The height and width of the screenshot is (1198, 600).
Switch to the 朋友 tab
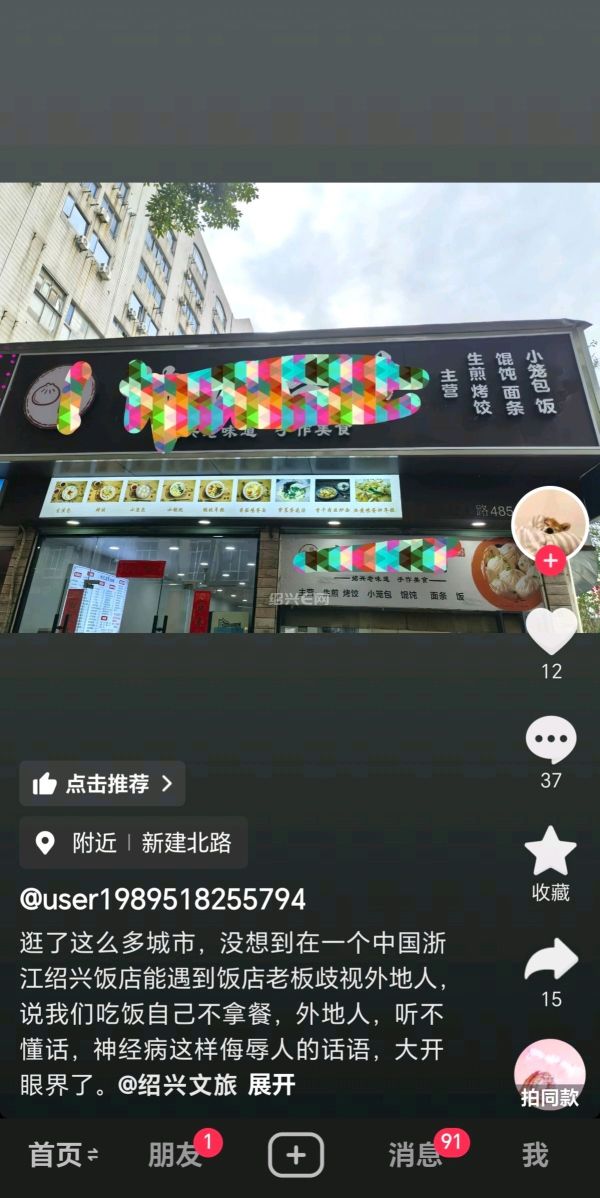[x=175, y=1156]
